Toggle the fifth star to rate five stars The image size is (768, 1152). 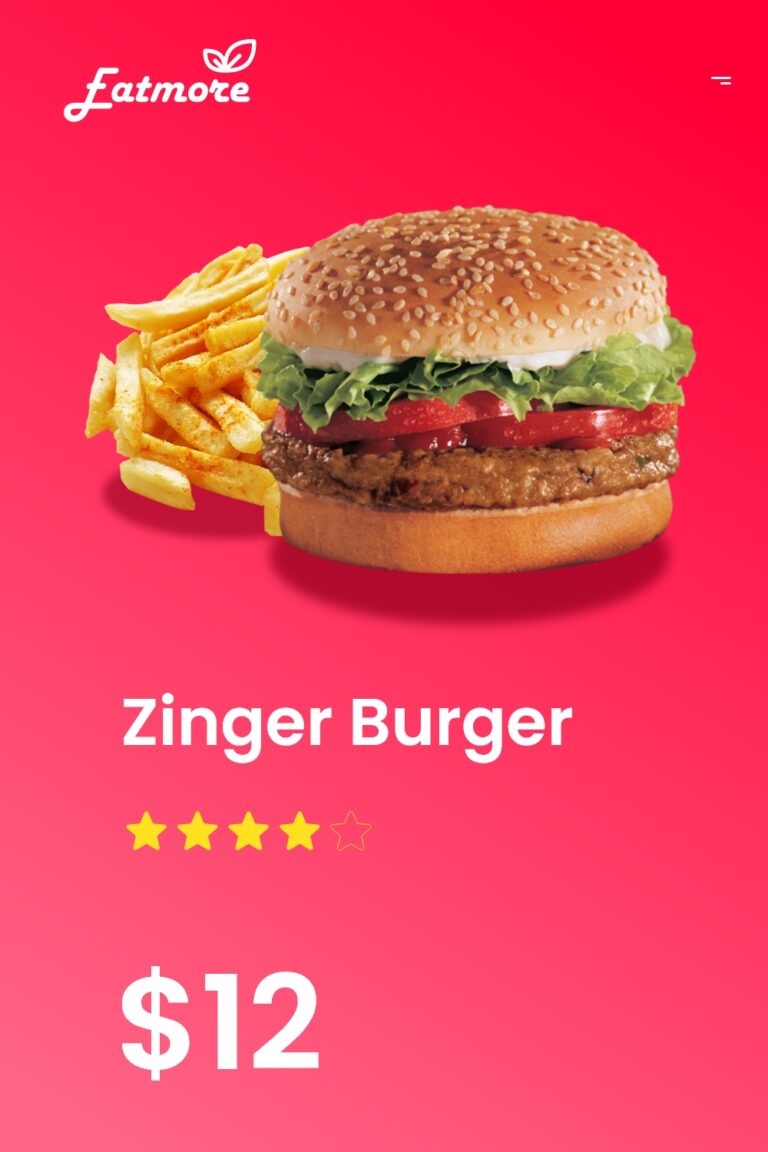click(x=348, y=830)
